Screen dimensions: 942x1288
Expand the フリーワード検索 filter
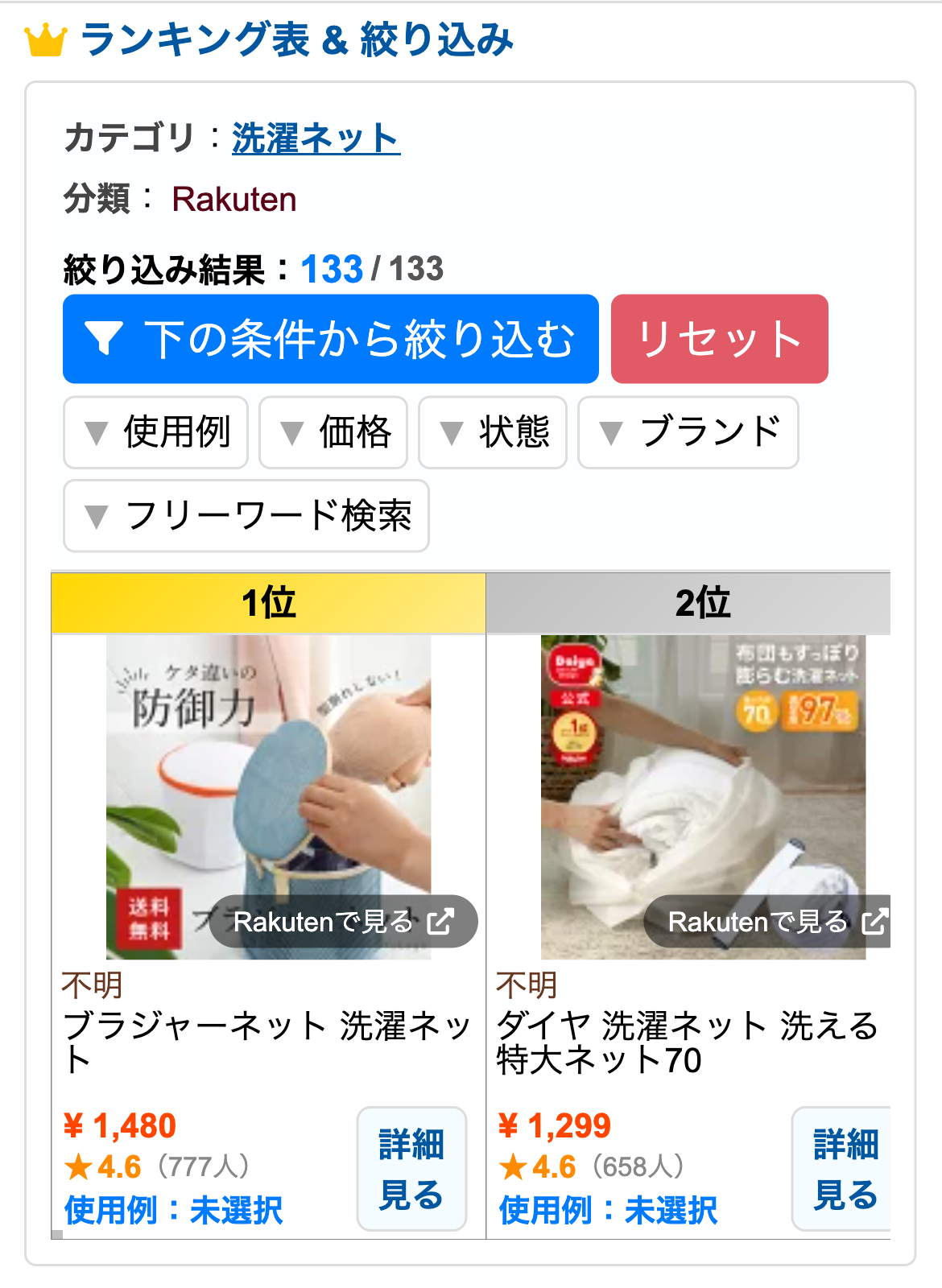[246, 516]
